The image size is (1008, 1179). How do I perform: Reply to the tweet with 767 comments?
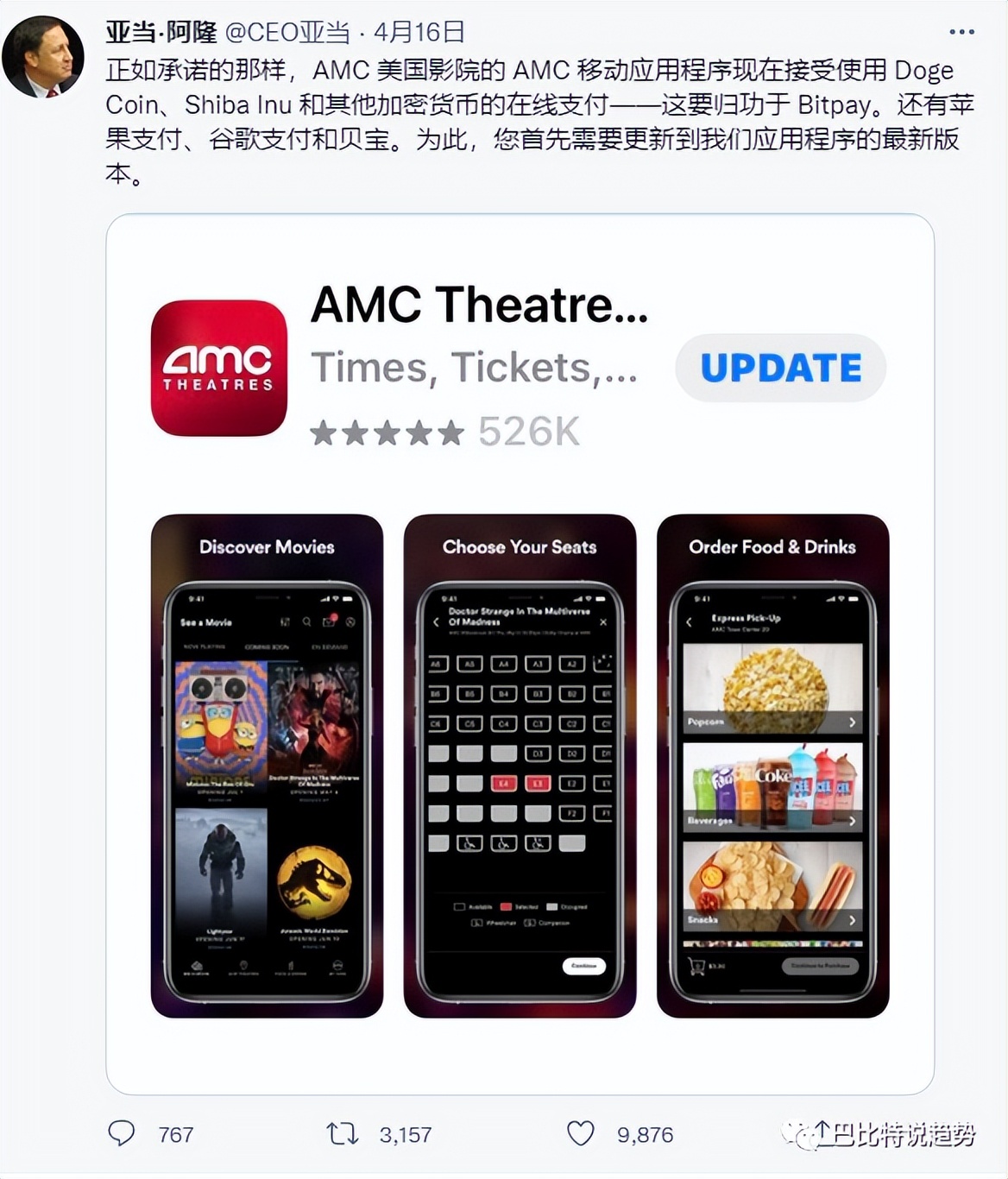click(122, 1132)
